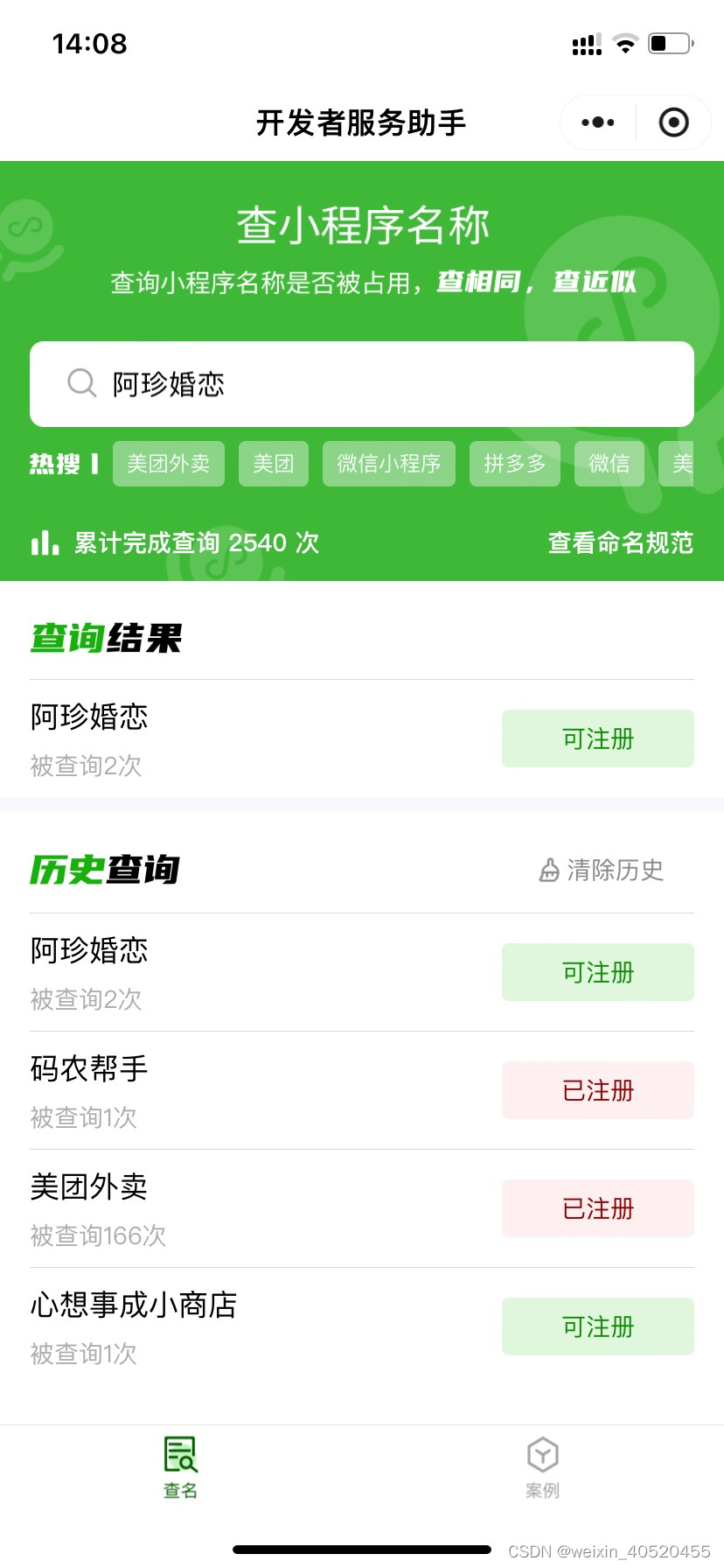This screenshot has height=1568, width=724.
Task: Open the mini program more-options menu
Action: click(x=598, y=122)
